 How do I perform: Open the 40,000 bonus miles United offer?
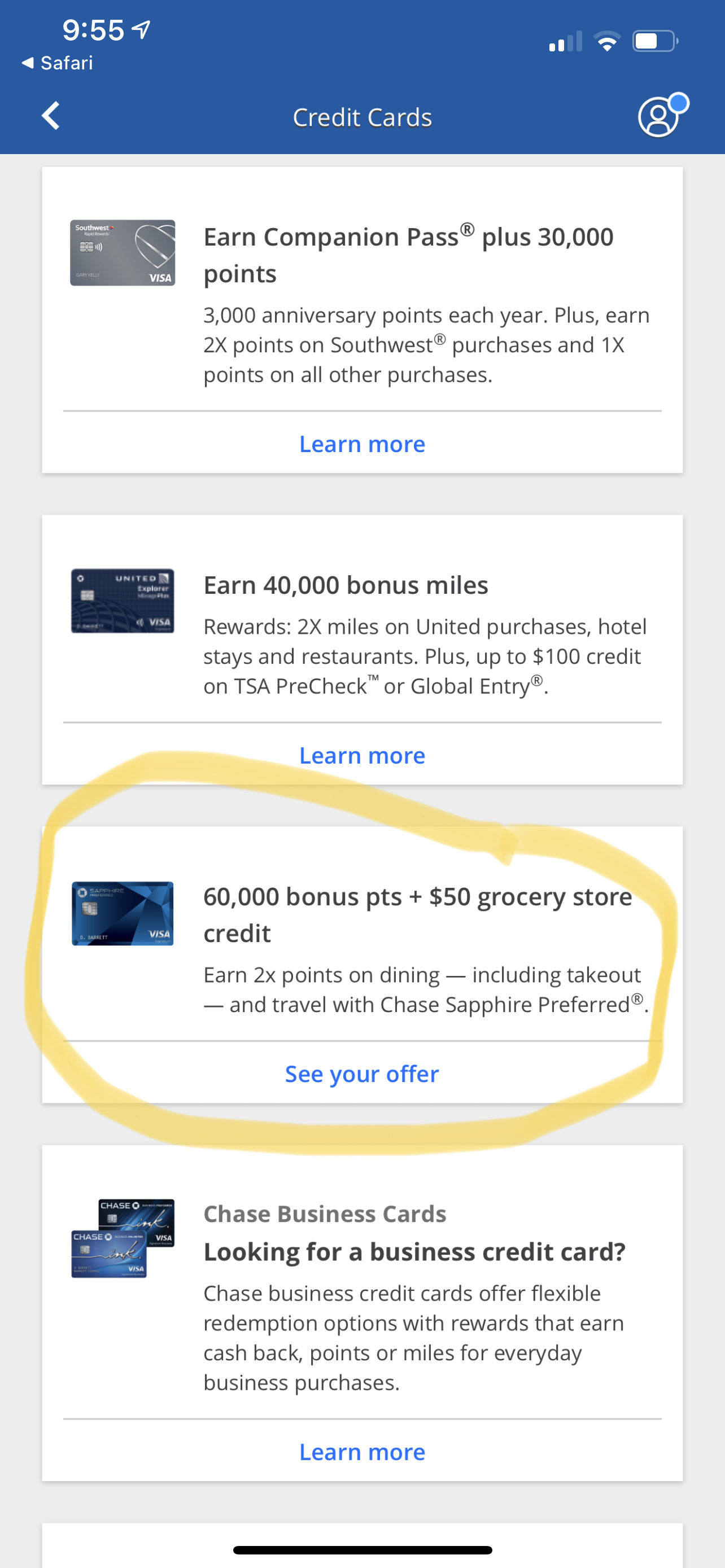(345, 585)
